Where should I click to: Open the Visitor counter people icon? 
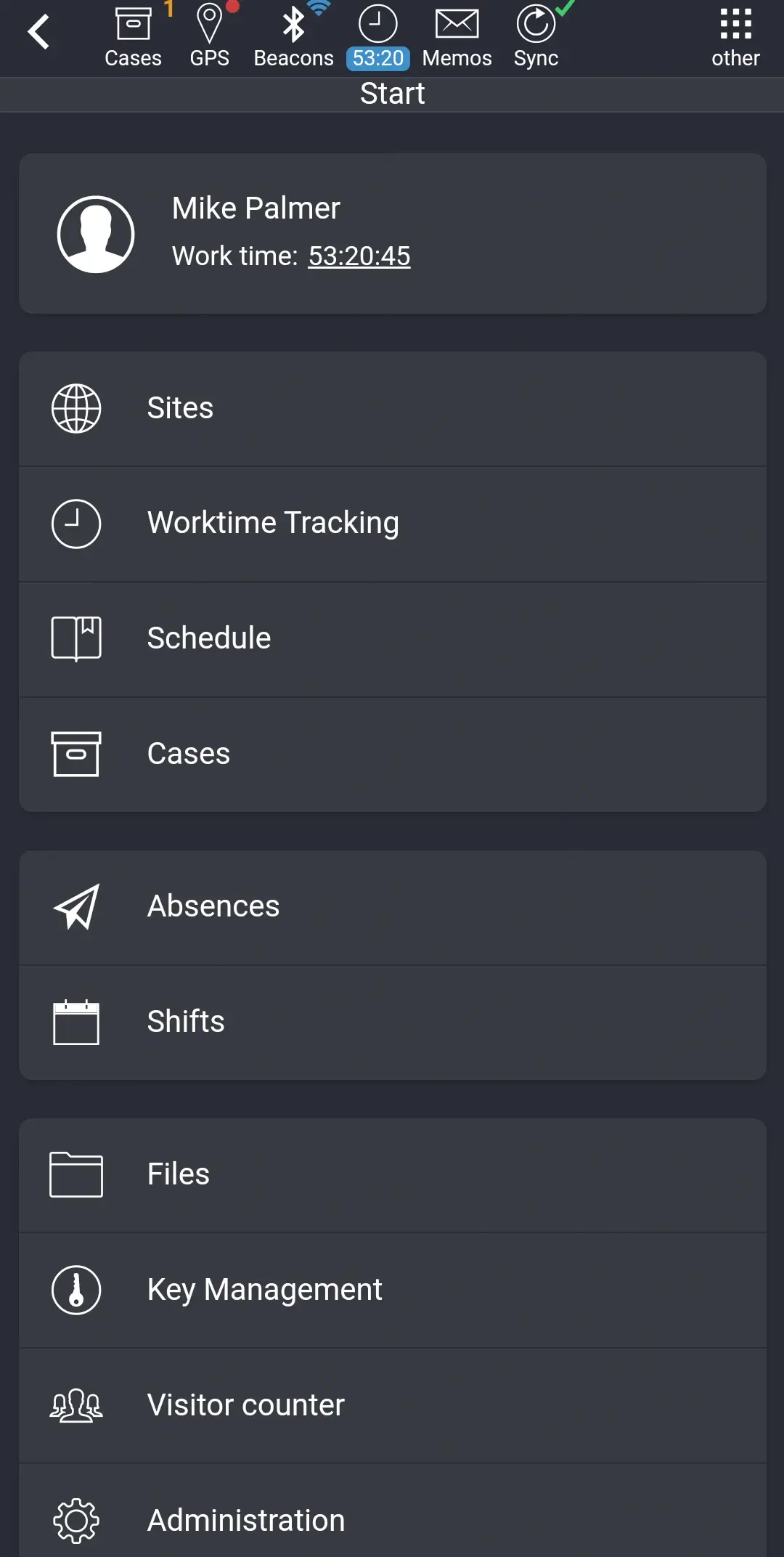click(76, 1404)
